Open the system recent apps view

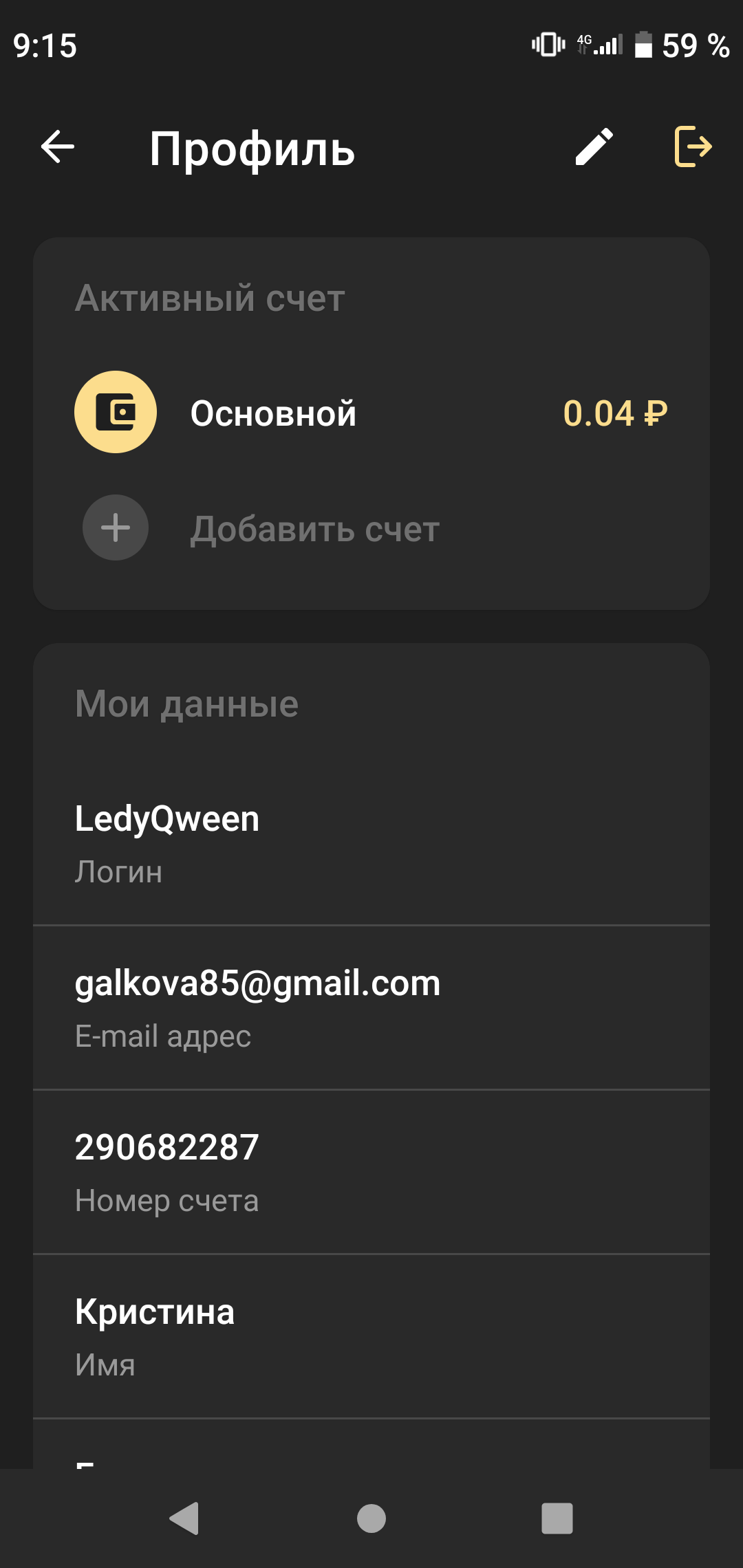[x=557, y=1518]
